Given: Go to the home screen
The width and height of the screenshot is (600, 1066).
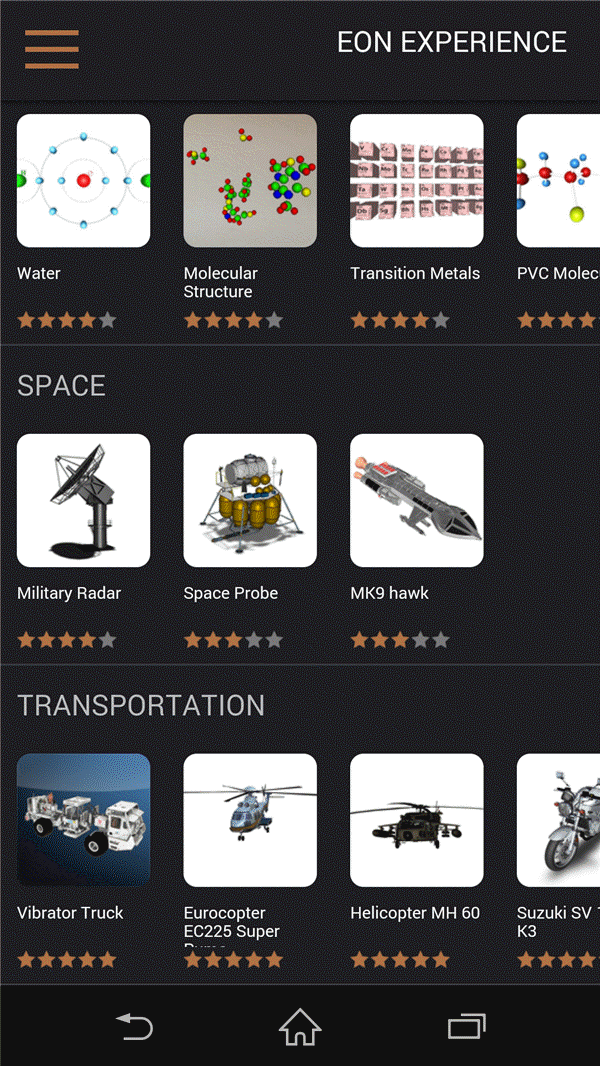Looking at the screenshot, I should click(300, 1026).
